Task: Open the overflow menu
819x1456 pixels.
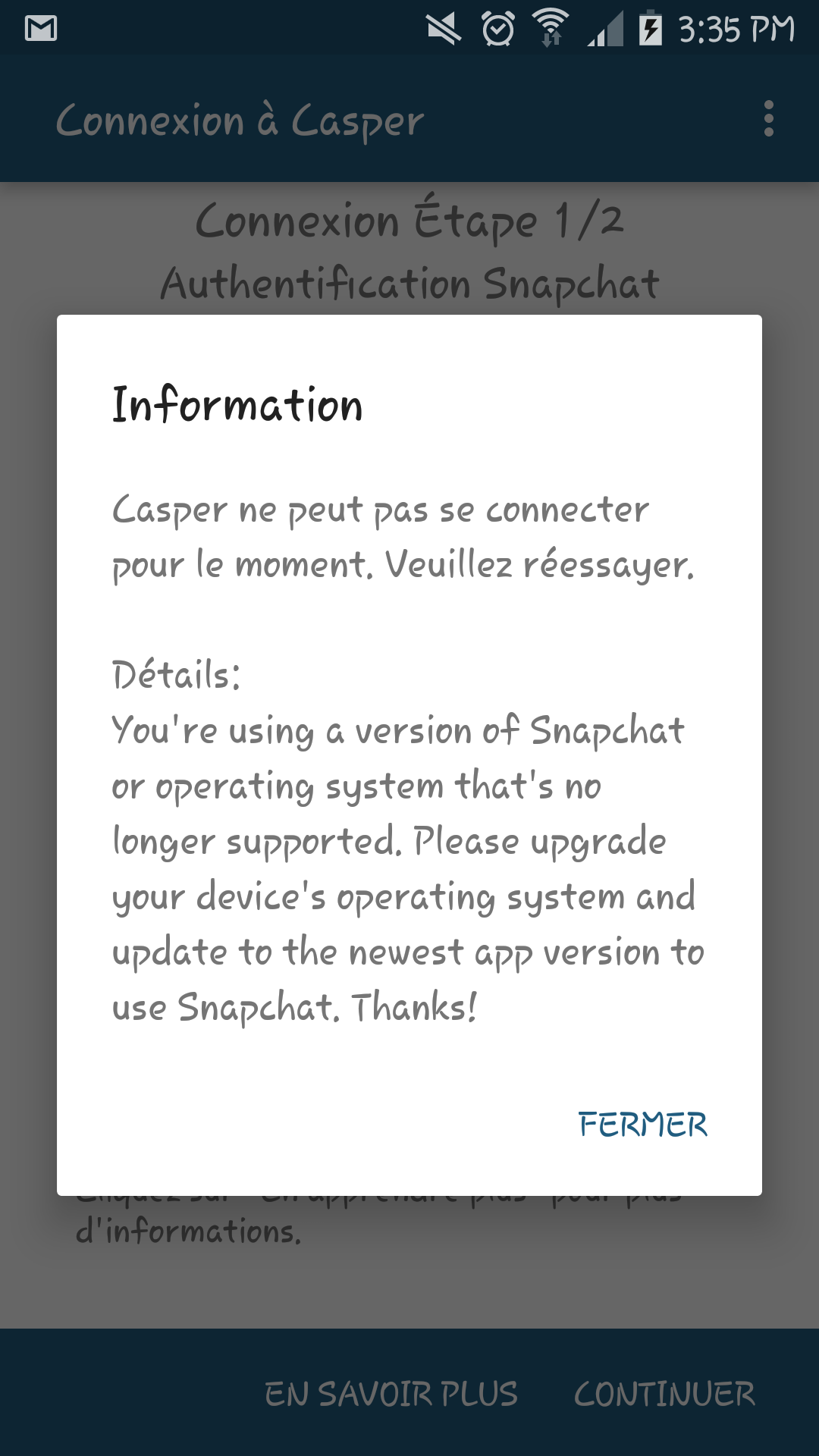Action: pyautogui.click(x=769, y=119)
